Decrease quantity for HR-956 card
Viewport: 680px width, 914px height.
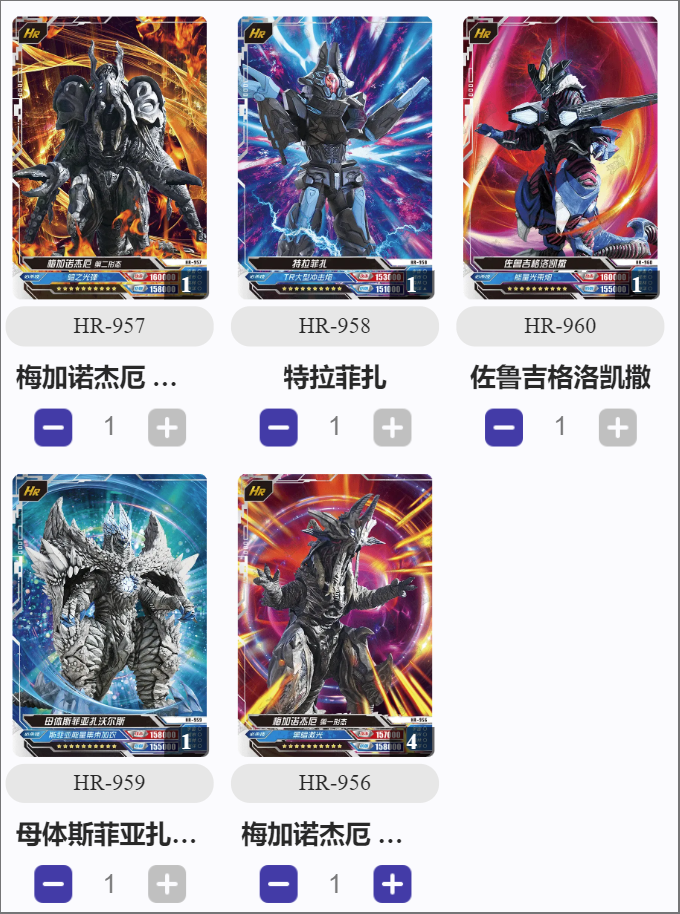click(279, 884)
